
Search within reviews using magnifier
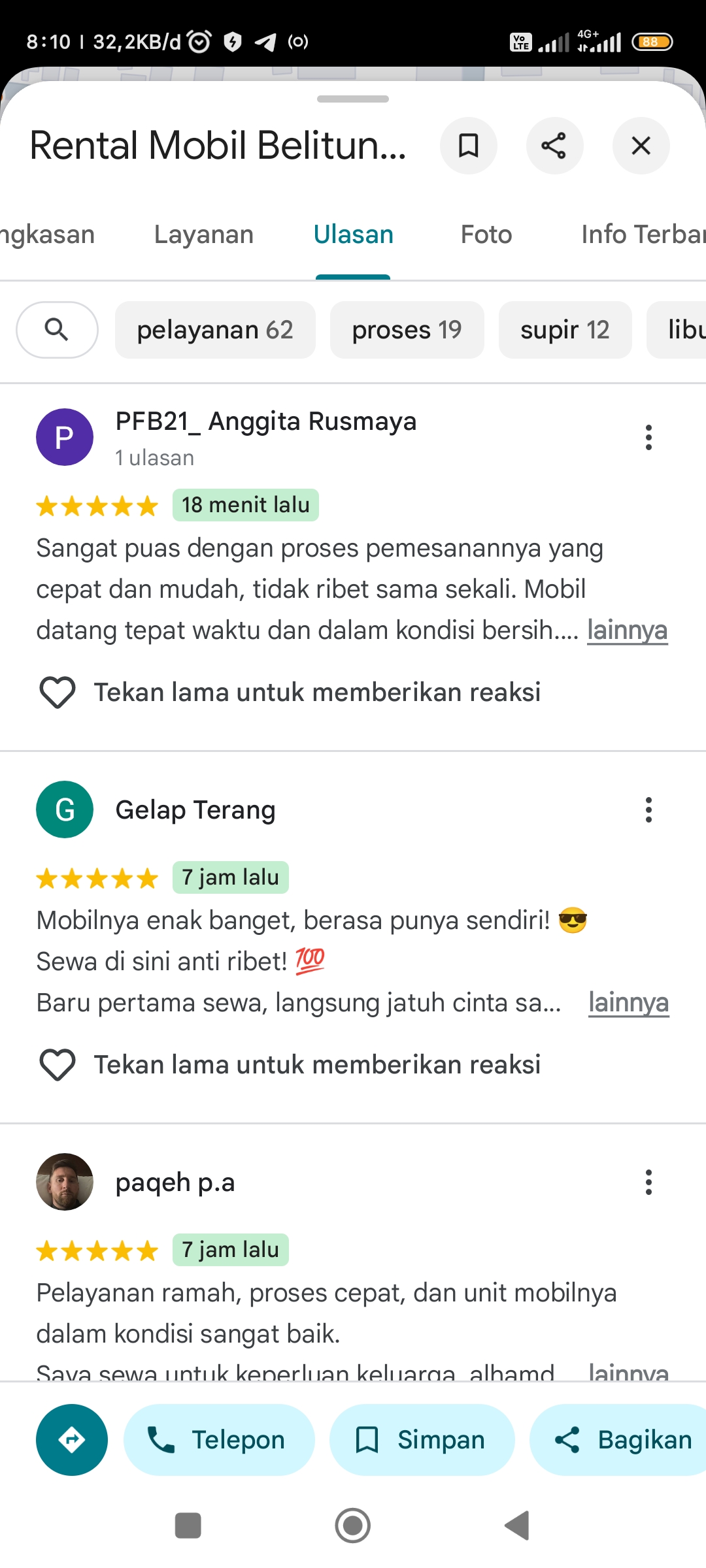click(57, 330)
